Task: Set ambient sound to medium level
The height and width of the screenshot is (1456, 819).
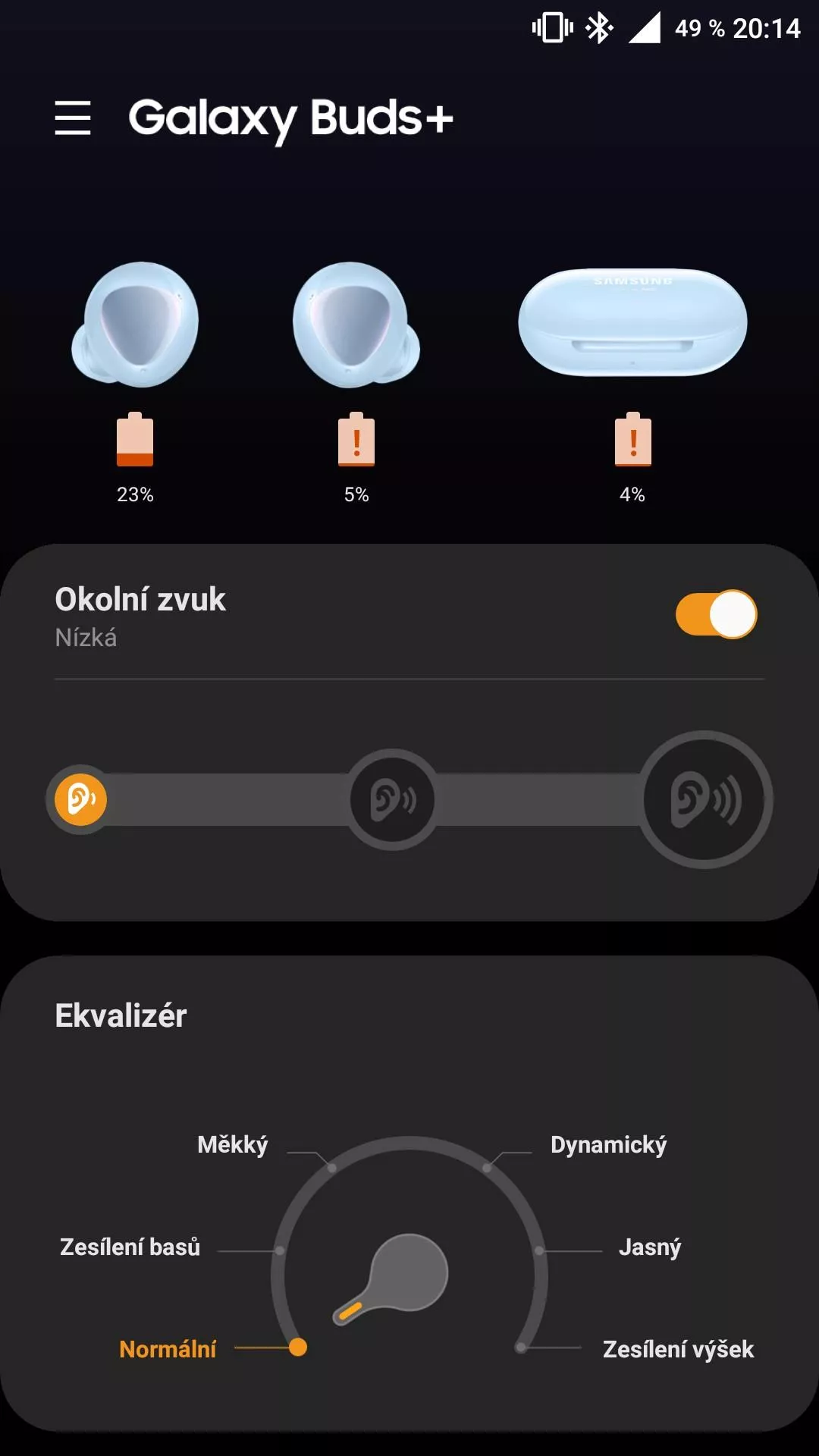Action: point(392,799)
